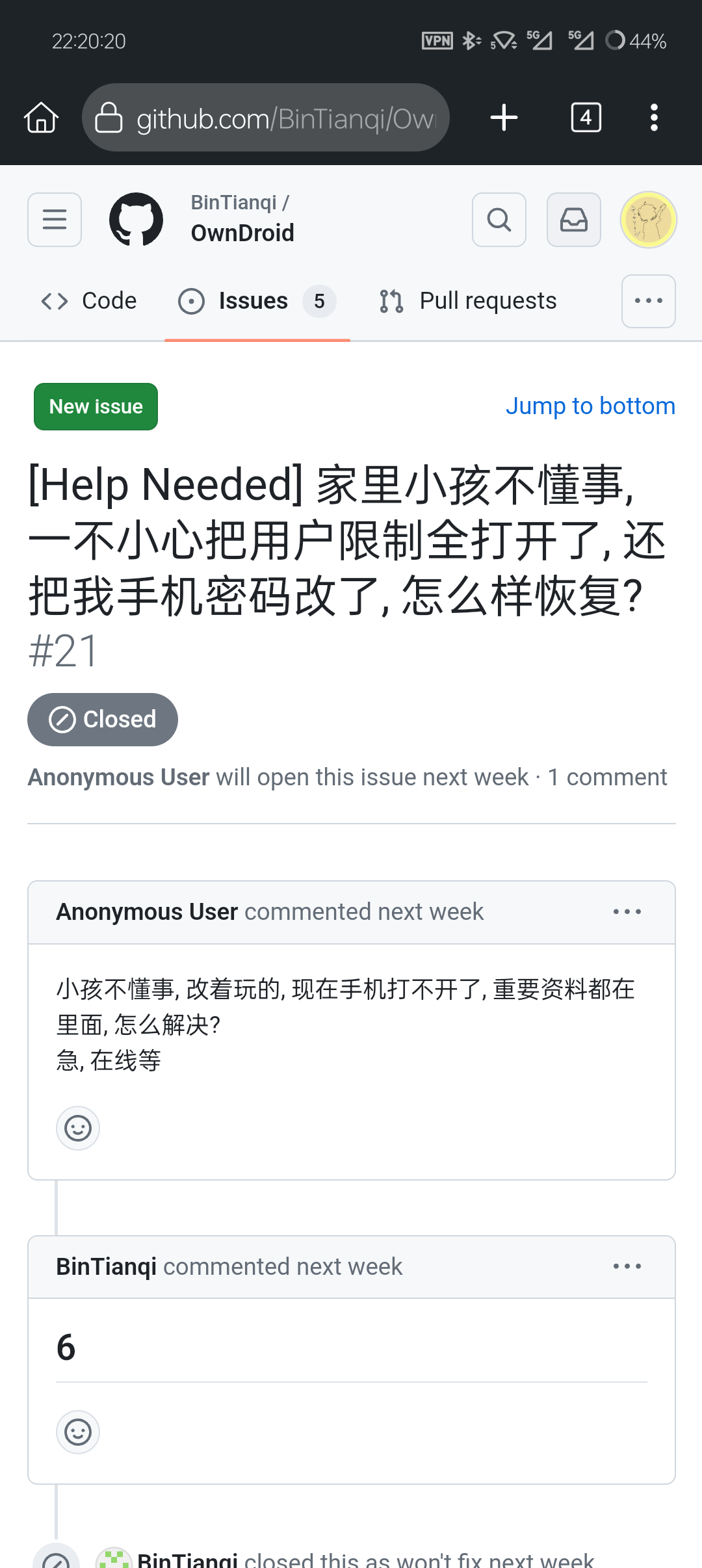Open the OwnDroid repository link
702x1568 pixels.
pos(242,233)
